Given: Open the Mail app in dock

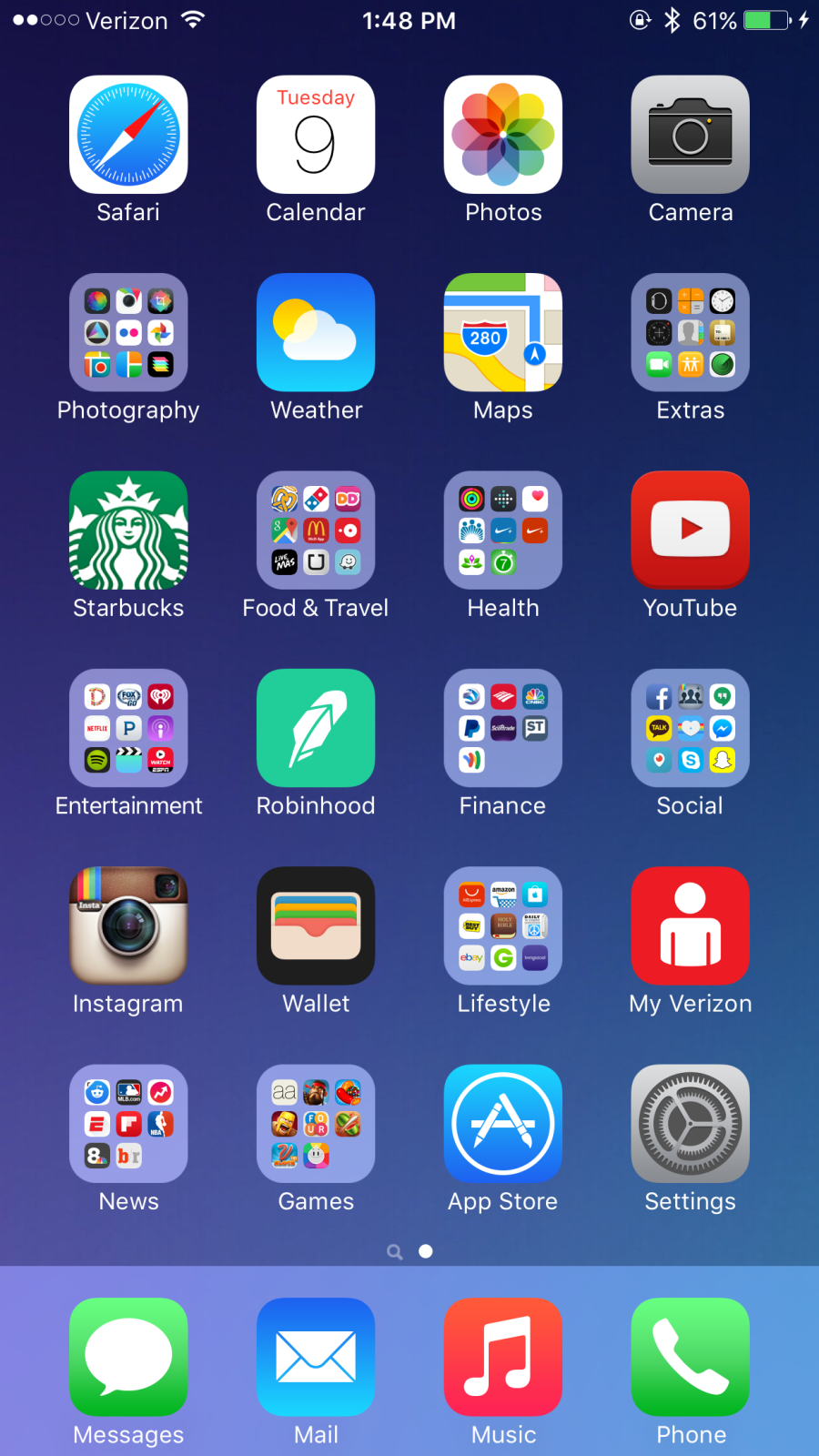Looking at the screenshot, I should click(x=316, y=1357).
